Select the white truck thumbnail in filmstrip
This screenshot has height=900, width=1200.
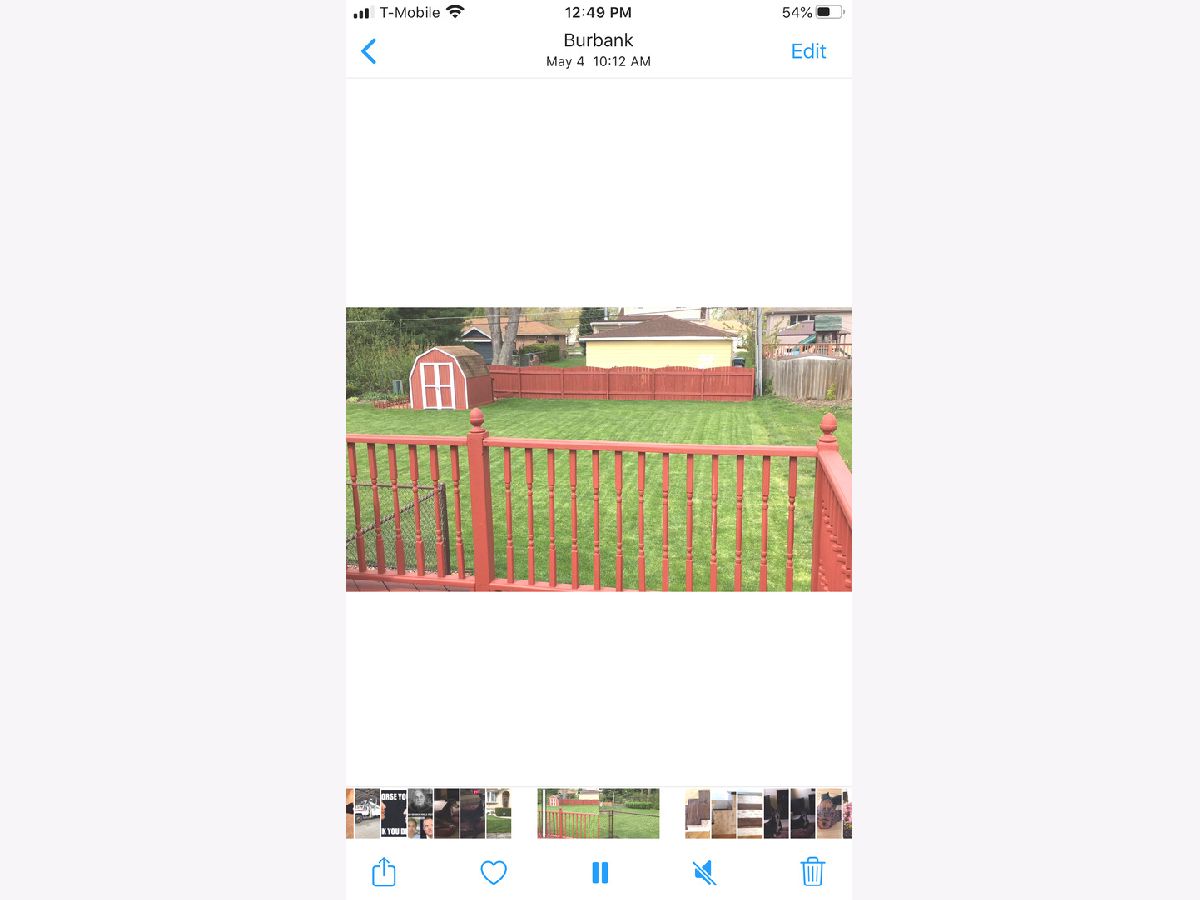tap(367, 813)
